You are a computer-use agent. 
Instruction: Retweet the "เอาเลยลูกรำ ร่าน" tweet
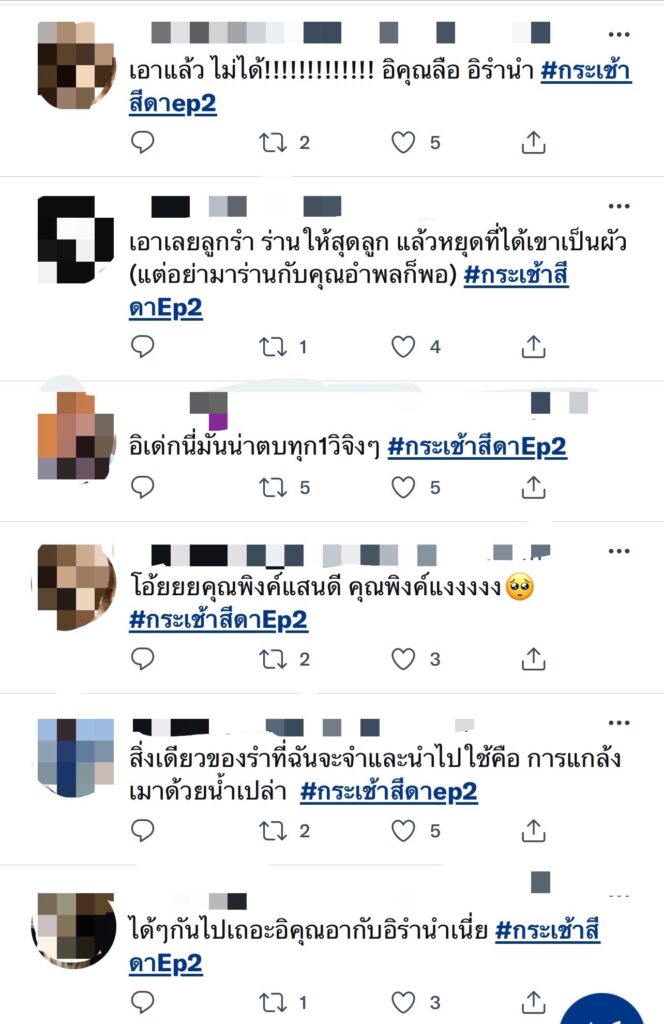point(273,346)
